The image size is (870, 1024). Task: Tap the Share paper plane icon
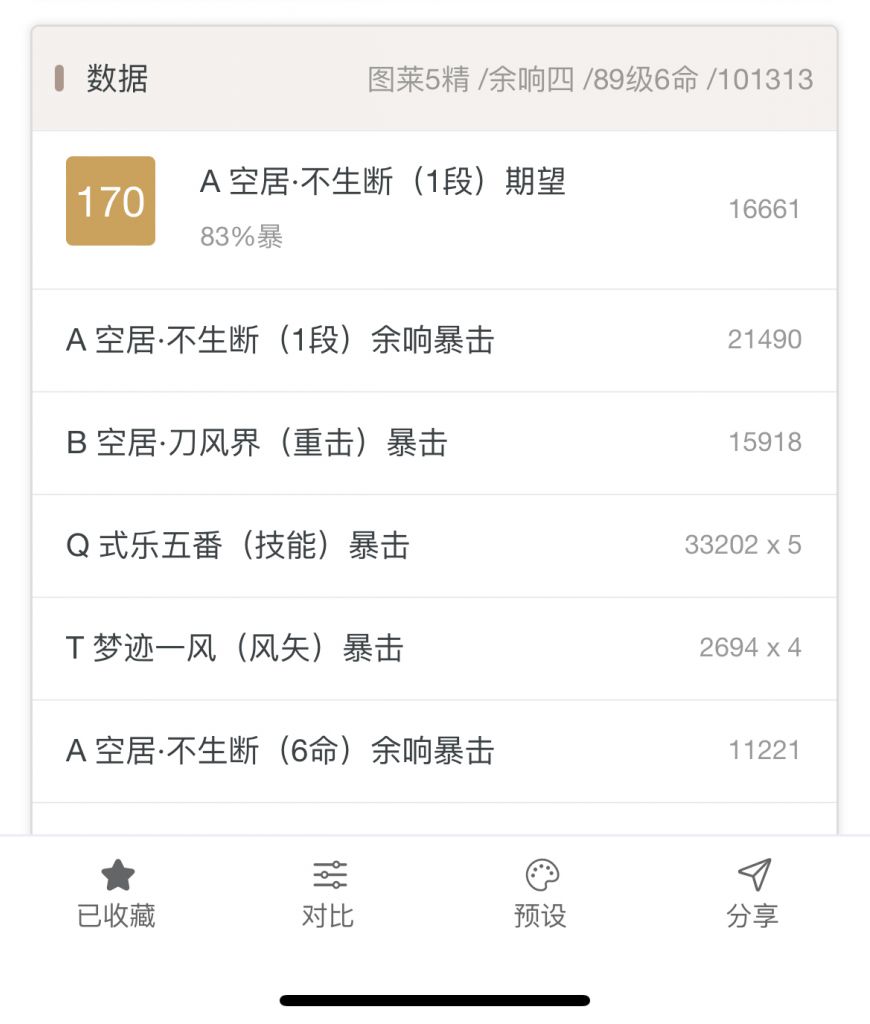coord(755,875)
